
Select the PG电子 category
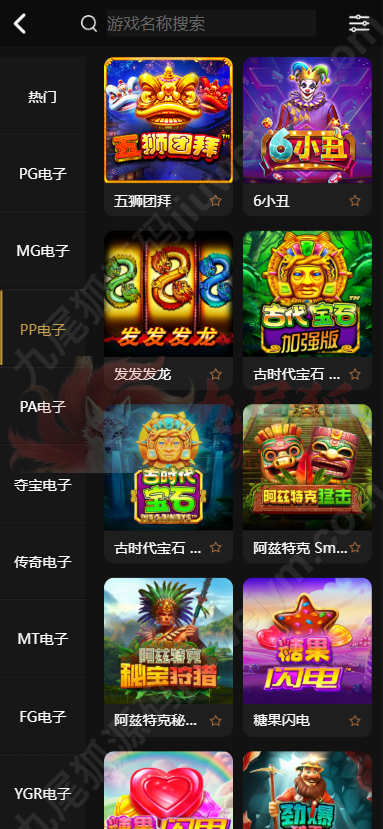pos(42,173)
